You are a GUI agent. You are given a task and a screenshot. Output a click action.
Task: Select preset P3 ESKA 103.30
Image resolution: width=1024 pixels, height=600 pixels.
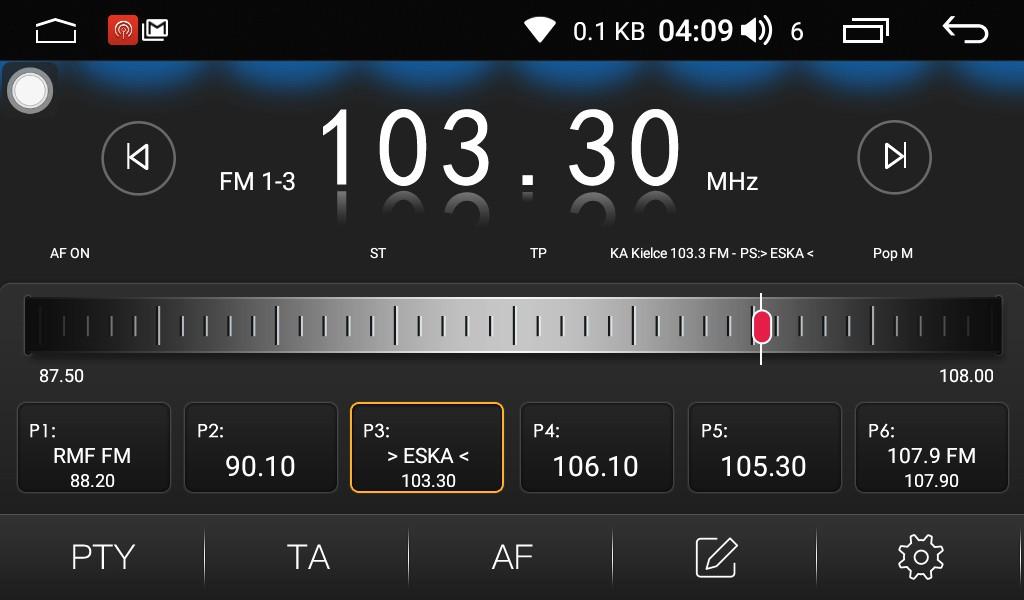click(427, 447)
